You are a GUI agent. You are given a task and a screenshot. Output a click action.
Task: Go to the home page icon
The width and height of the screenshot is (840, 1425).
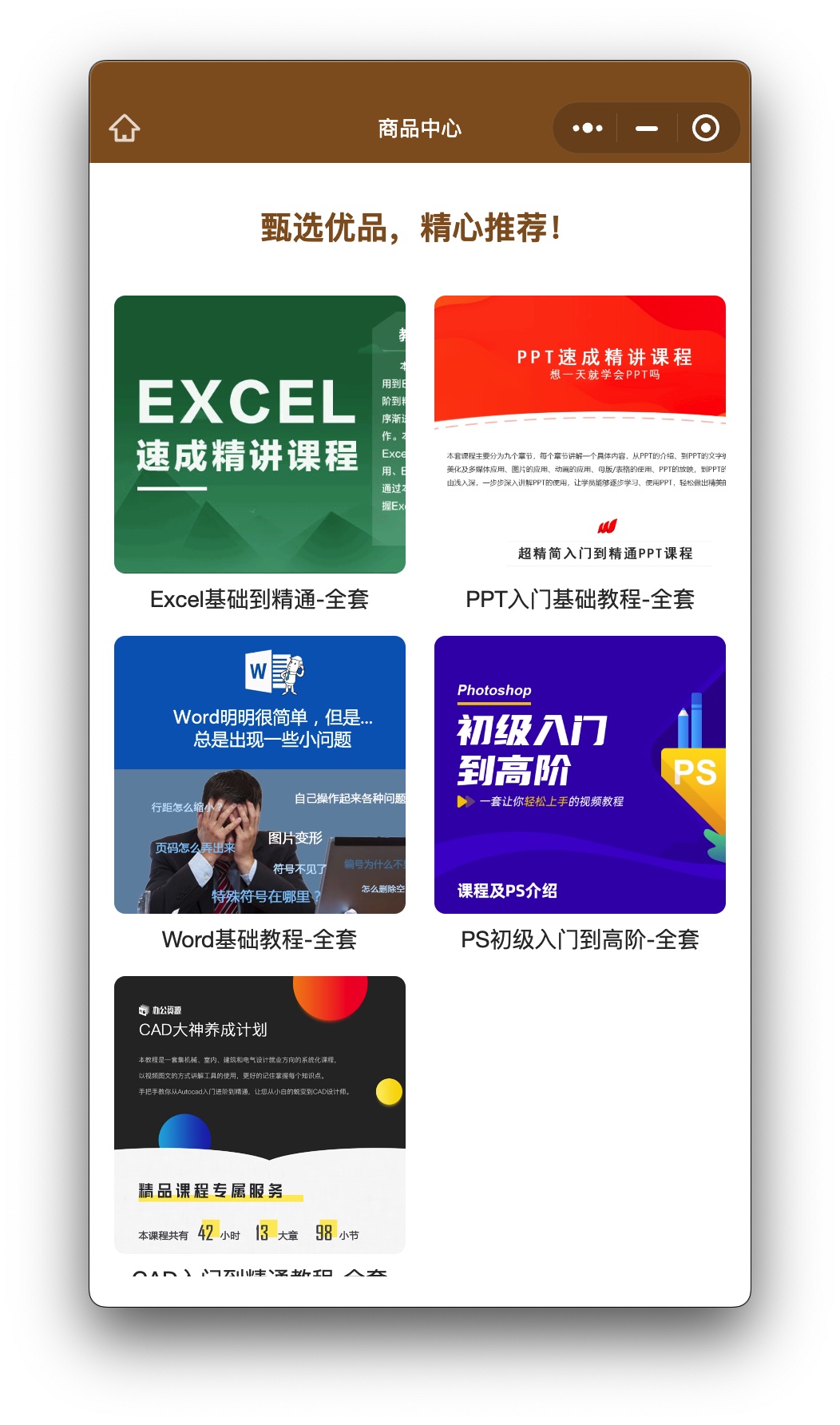click(x=125, y=128)
